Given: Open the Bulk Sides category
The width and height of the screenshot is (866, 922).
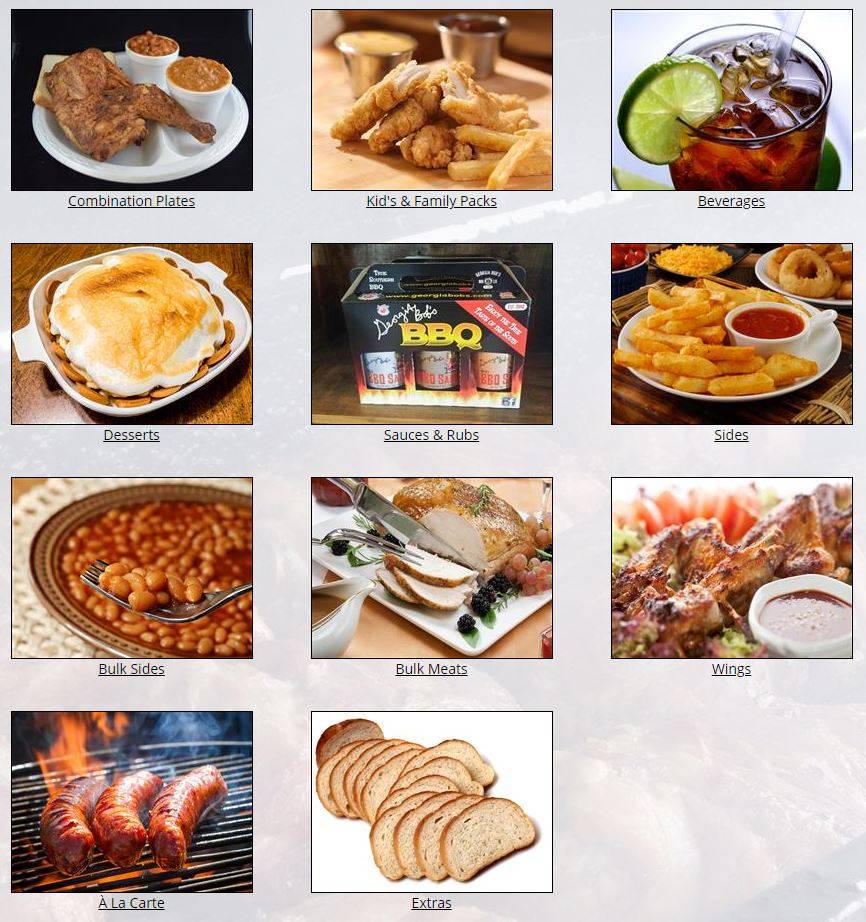Looking at the screenshot, I should coord(131,669).
